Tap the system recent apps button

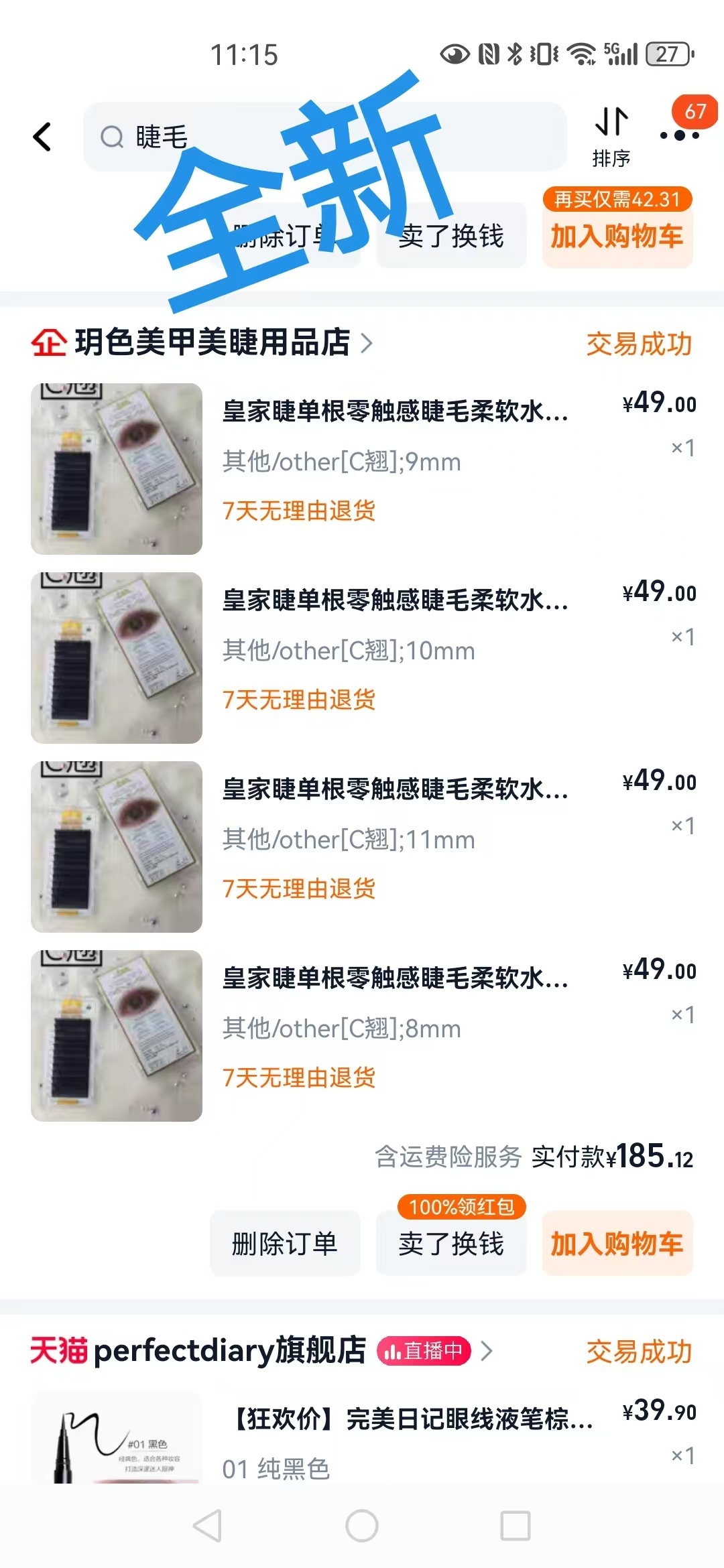516,1526
